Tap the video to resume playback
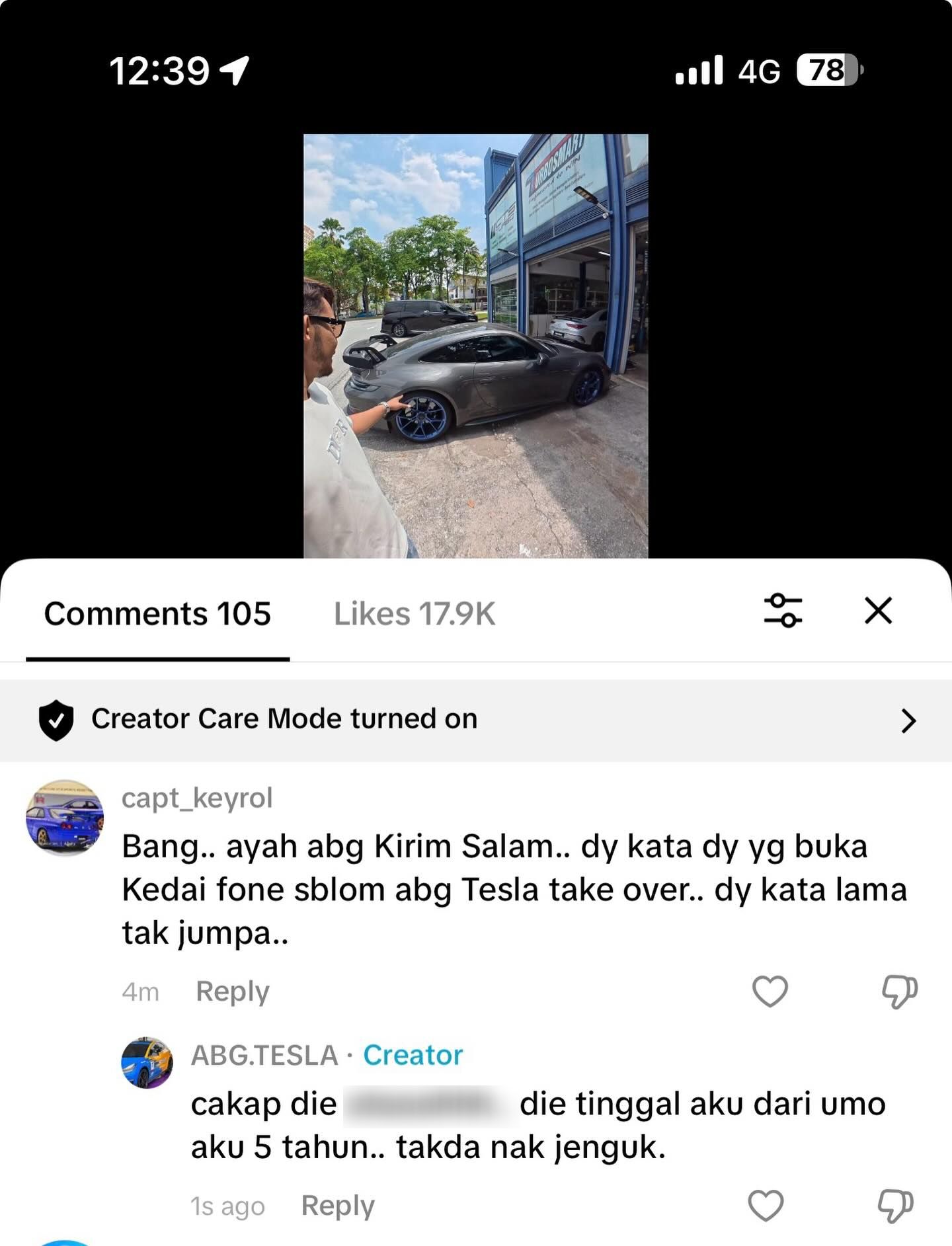 [x=476, y=344]
